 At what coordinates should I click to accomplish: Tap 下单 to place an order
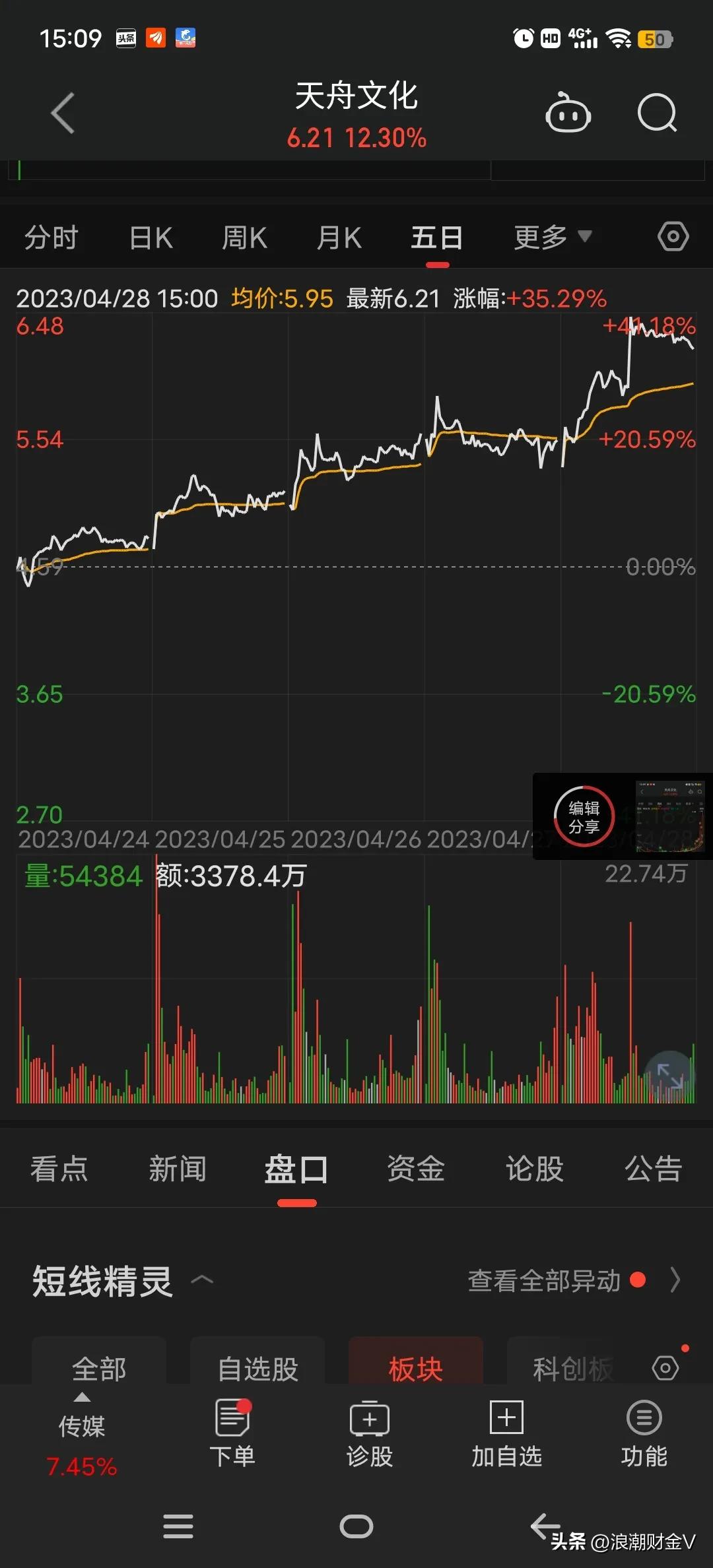tap(232, 1433)
